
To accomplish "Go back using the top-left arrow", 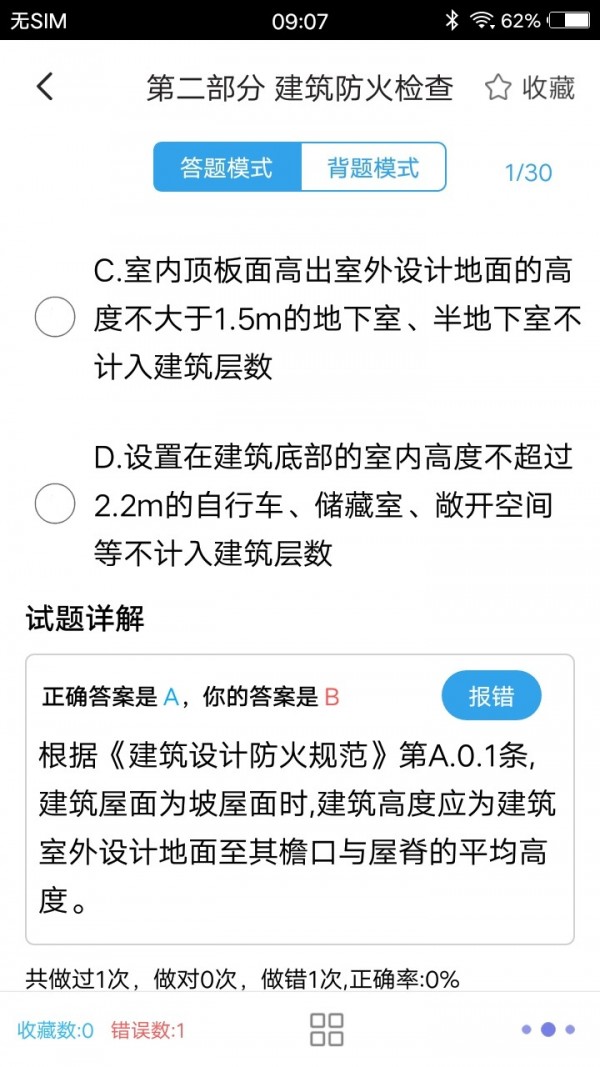I will point(45,88).
